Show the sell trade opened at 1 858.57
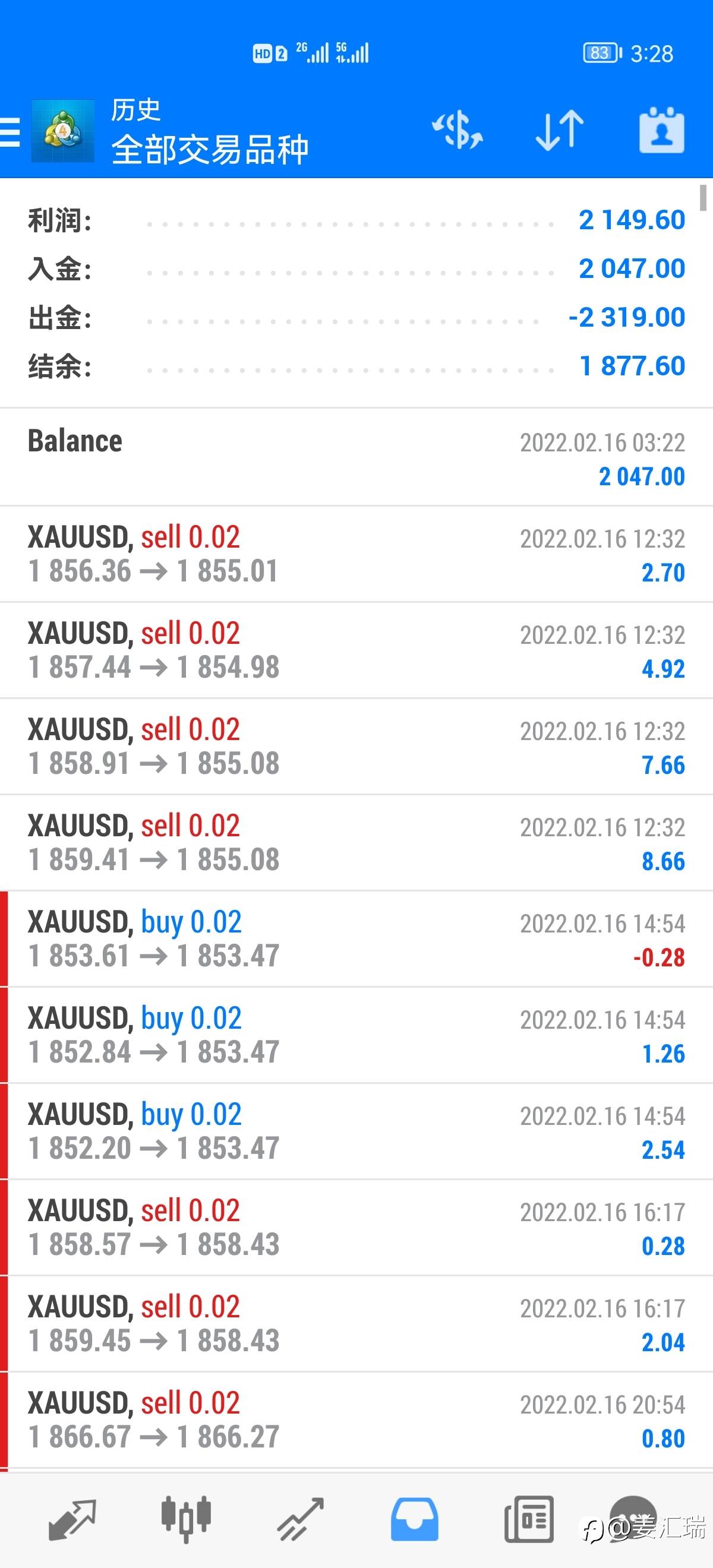 tap(356, 1227)
